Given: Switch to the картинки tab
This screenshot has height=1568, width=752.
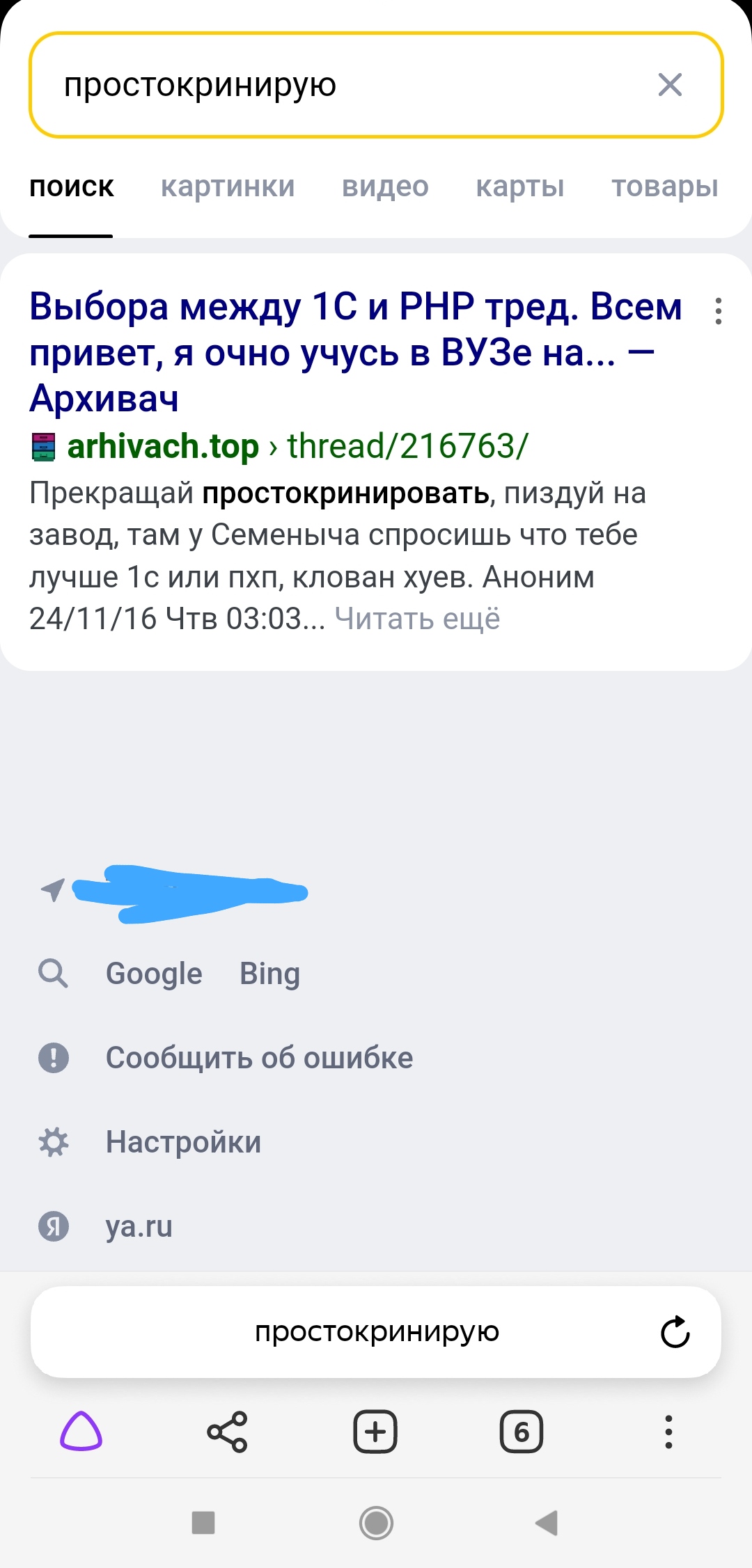Looking at the screenshot, I should [x=228, y=187].
